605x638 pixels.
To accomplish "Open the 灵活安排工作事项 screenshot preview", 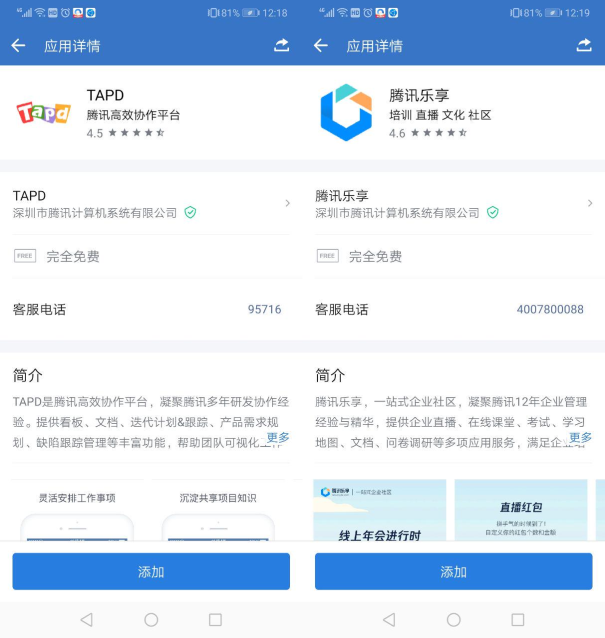I will coord(78,510).
